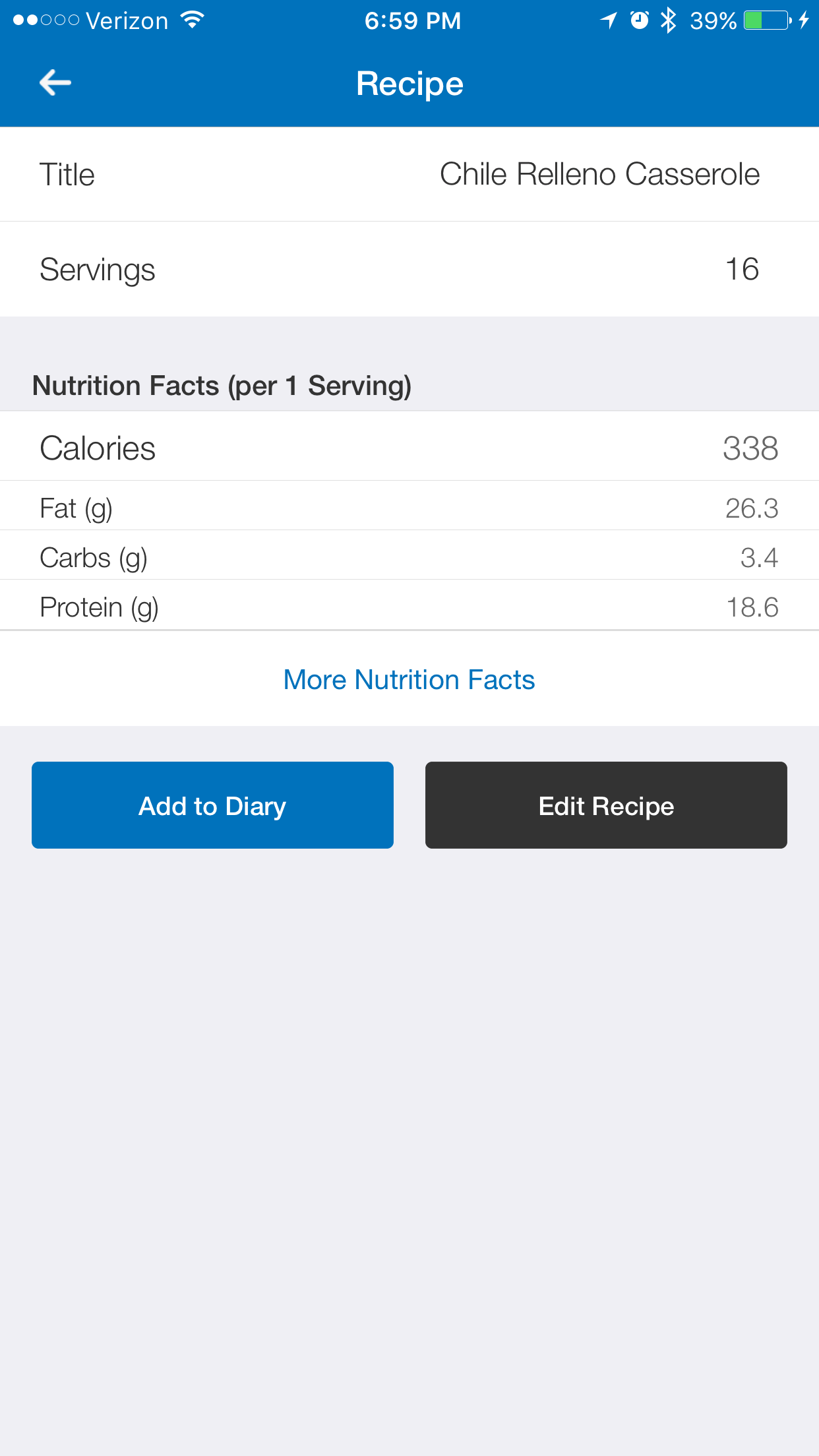Open More Nutrition Facts
Screen dimensions: 819x1456
point(409,680)
